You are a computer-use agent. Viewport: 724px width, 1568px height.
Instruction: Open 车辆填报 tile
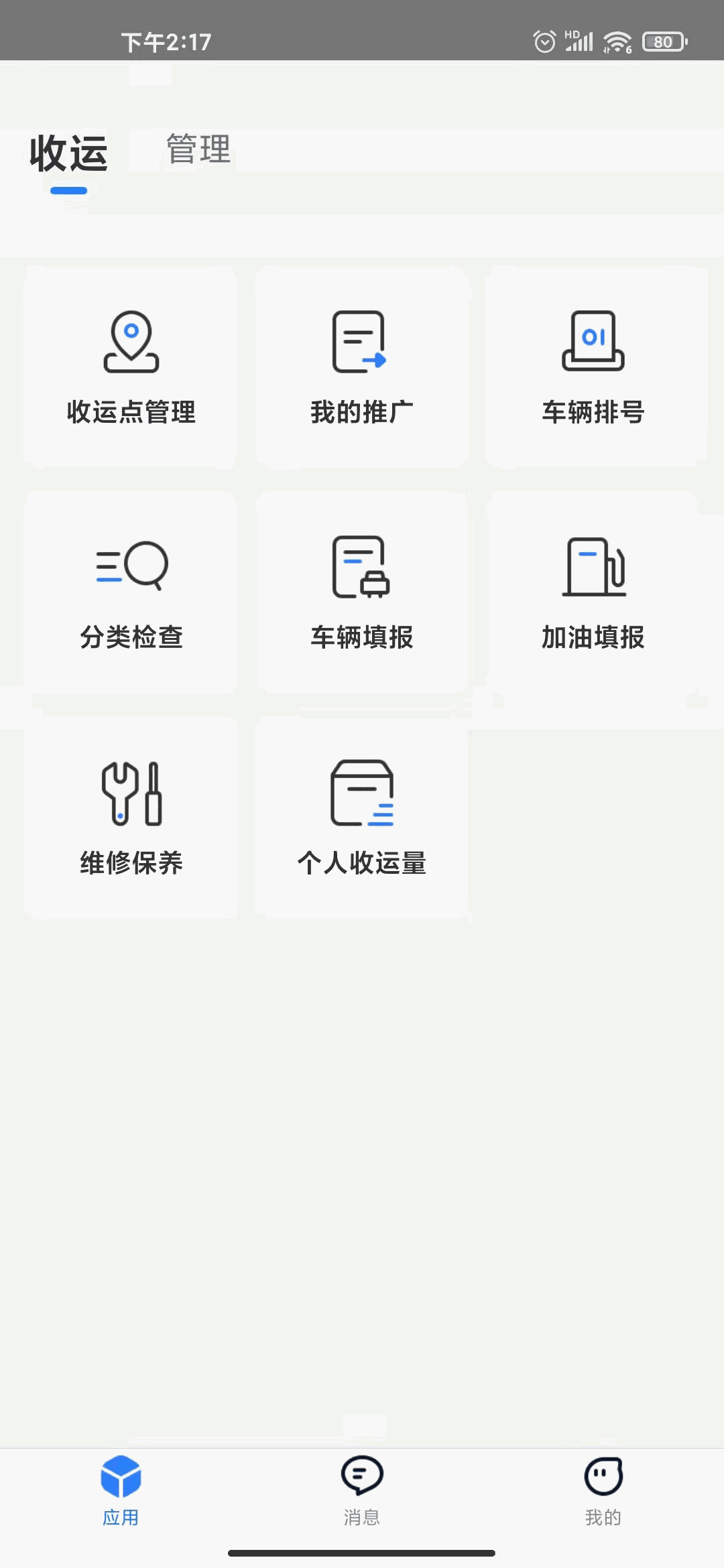362,592
